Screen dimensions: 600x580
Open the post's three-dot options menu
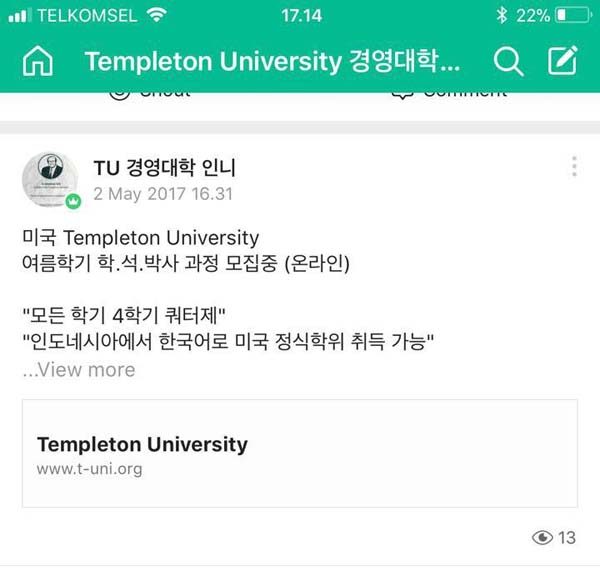click(x=574, y=167)
